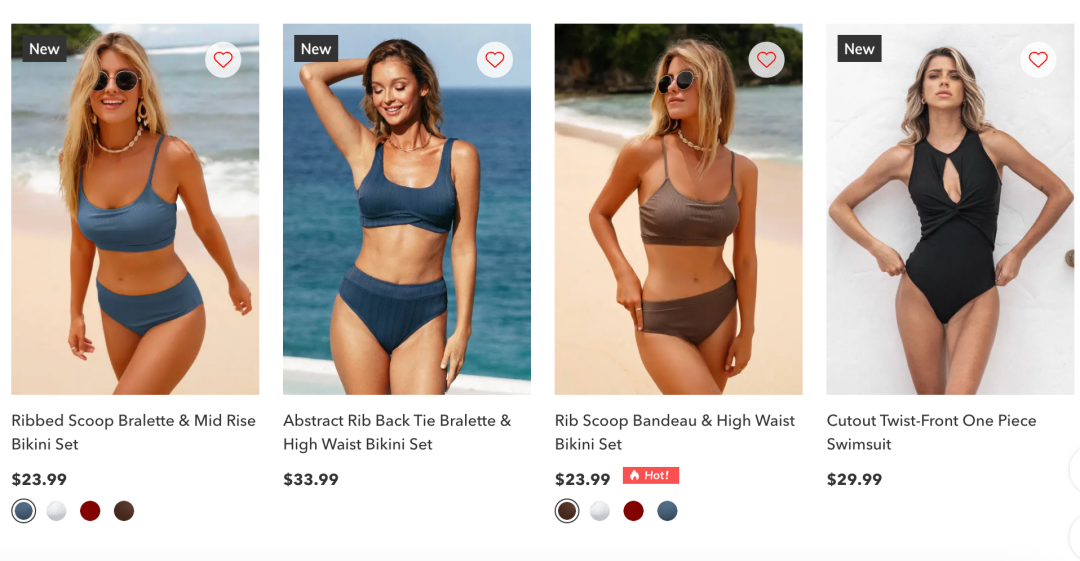Screen dimensions: 1080x561
Task: Select blue swatch for Ribbed Scoop Bralette set
Action: [24, 511]
